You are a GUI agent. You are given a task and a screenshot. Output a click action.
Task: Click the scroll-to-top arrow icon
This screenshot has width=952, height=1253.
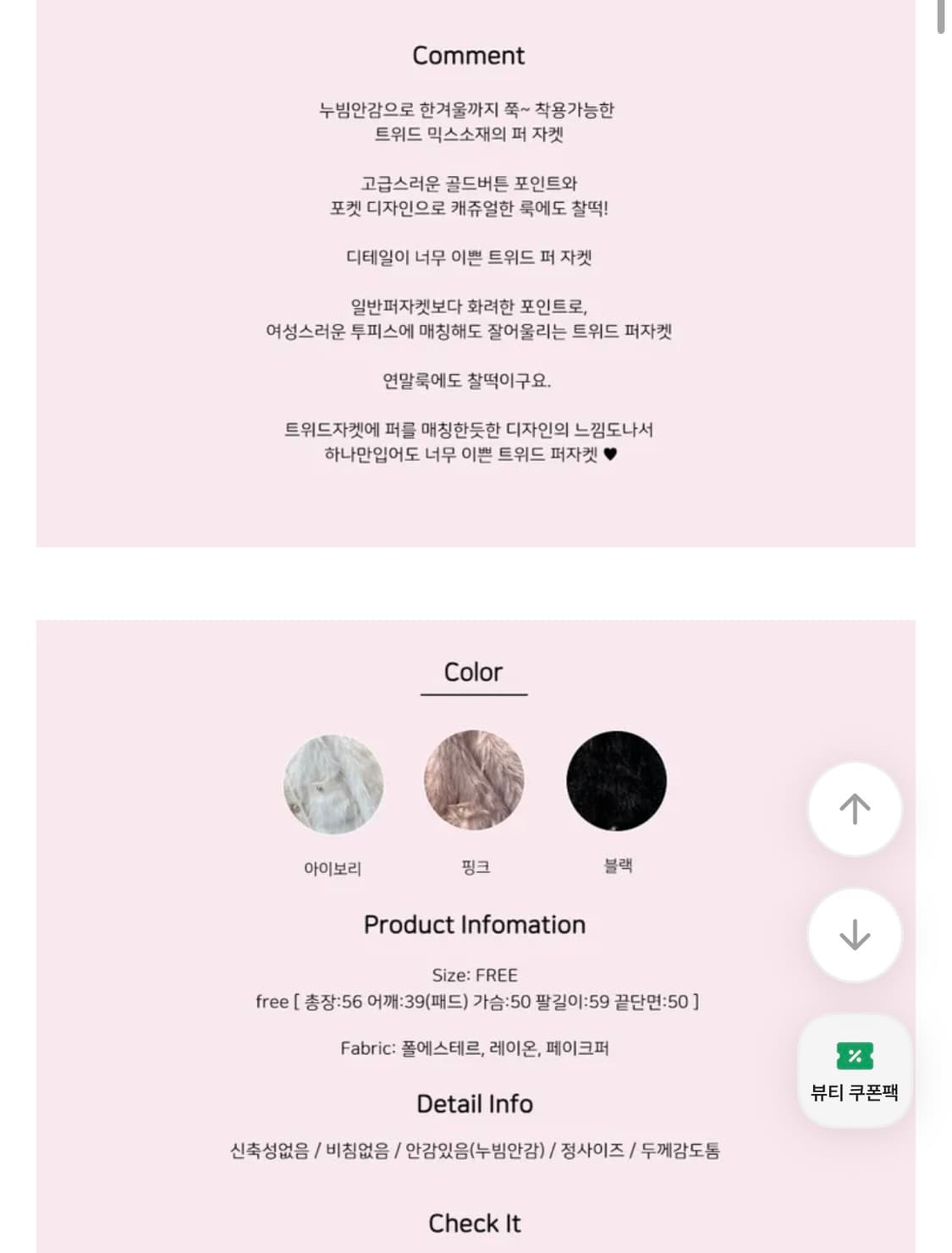pyautogui.click(x=854, y=808)
